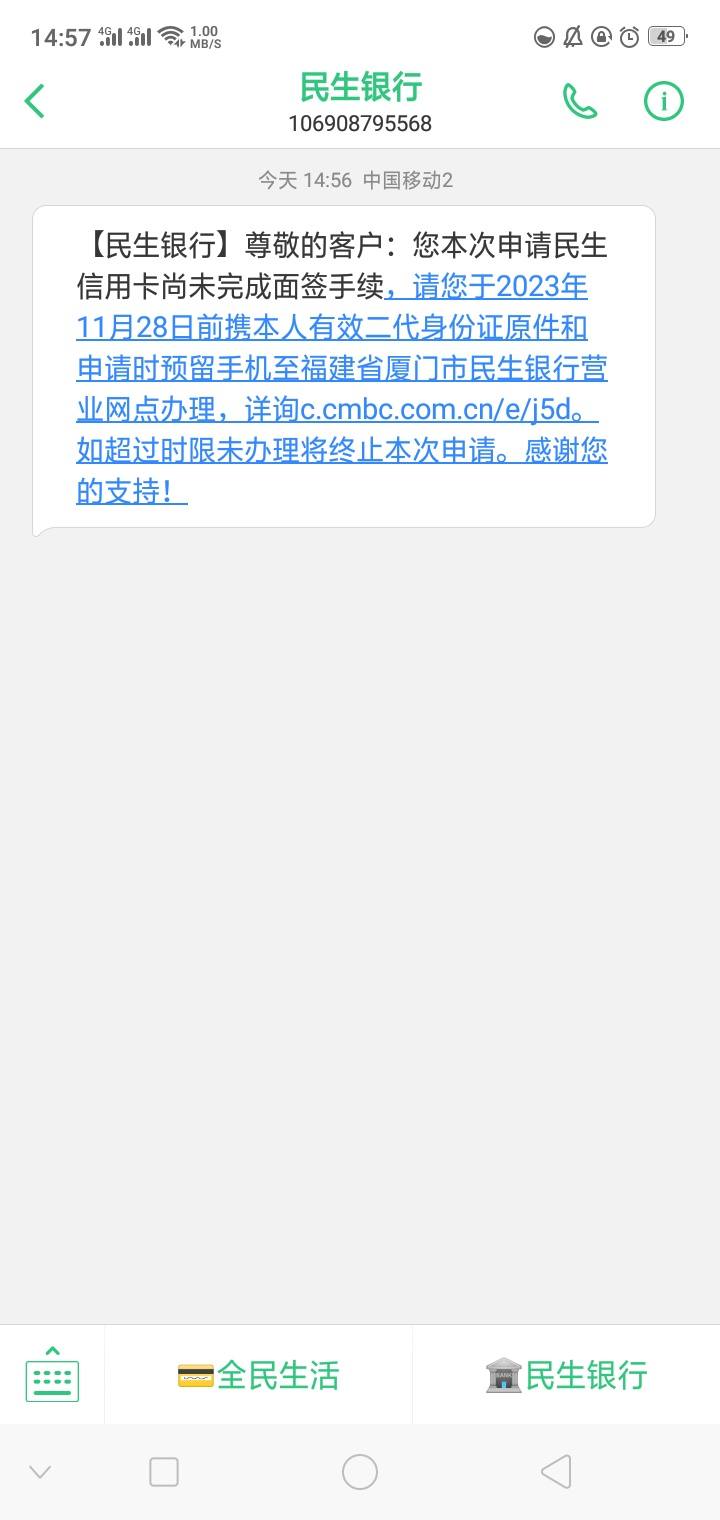Image resolution: width=720 pixels, height=1520 pixels.
Task: Open the 民生银行 bottom menu
Action: point(566,1375)
